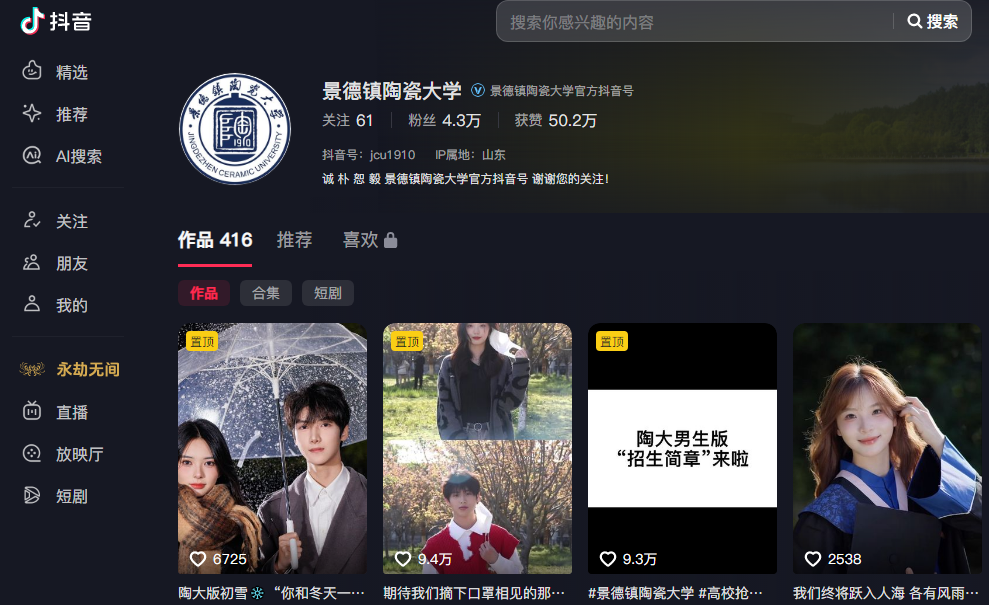This screenshot has width=989, height=605.
Task: Select the 短剧 filter chip
Action: coord(327,293)
